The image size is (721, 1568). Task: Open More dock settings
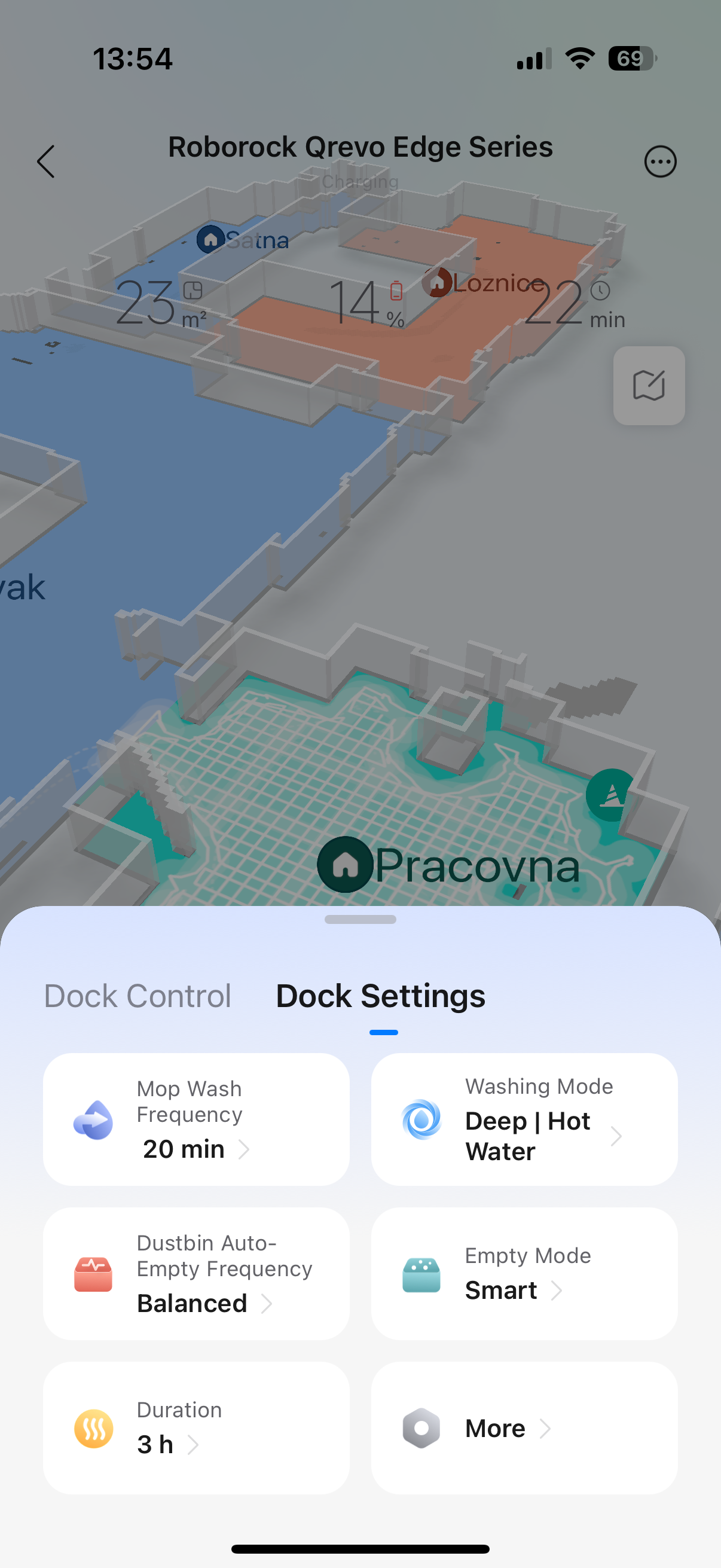pos(524,1427)
